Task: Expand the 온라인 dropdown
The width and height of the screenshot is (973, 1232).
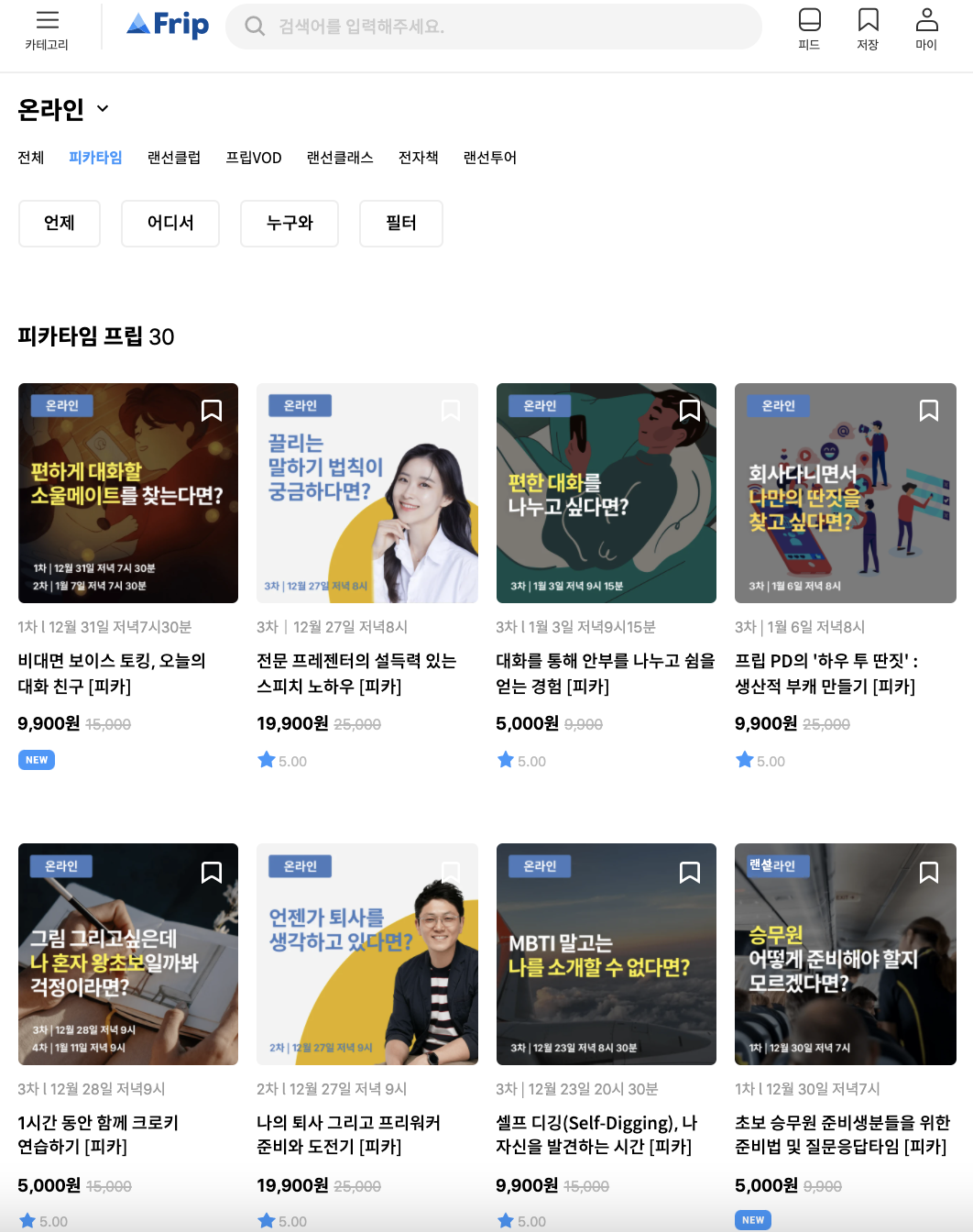Action: [63, 109]
